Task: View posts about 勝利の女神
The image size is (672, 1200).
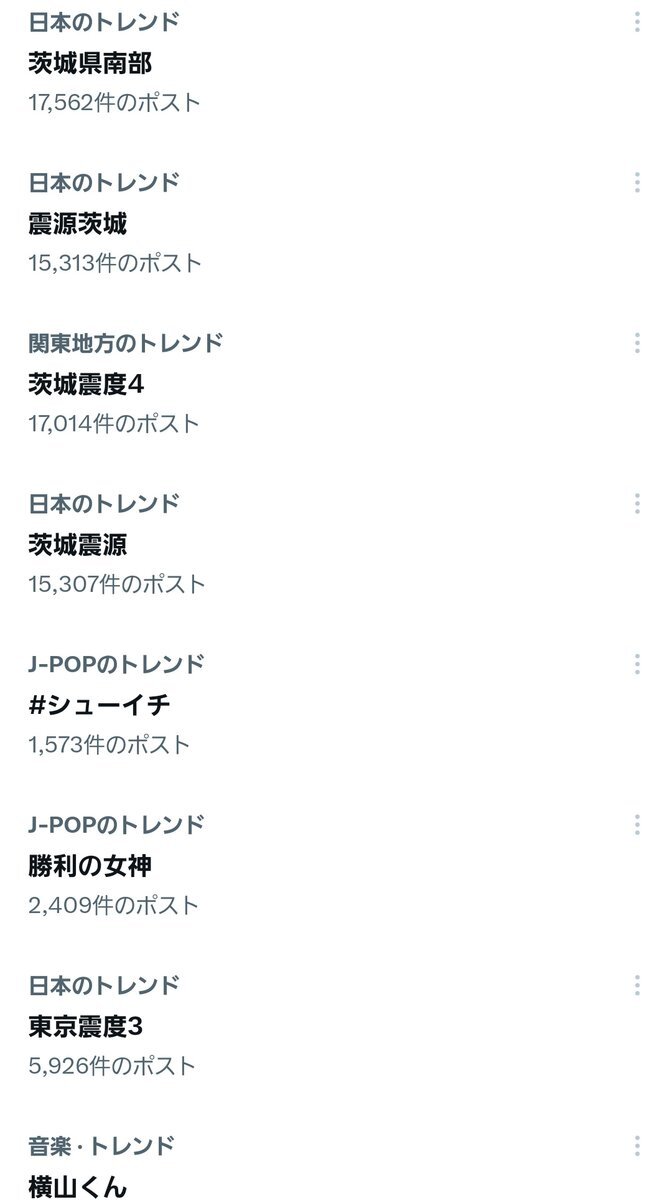Action: [x=90, y=866]
